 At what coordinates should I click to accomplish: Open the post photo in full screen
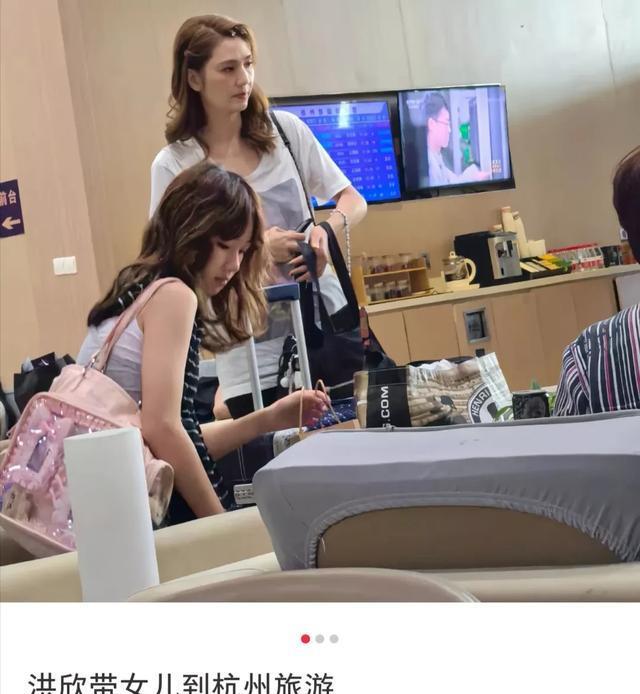pyautogui.click(x=320, y=300)
